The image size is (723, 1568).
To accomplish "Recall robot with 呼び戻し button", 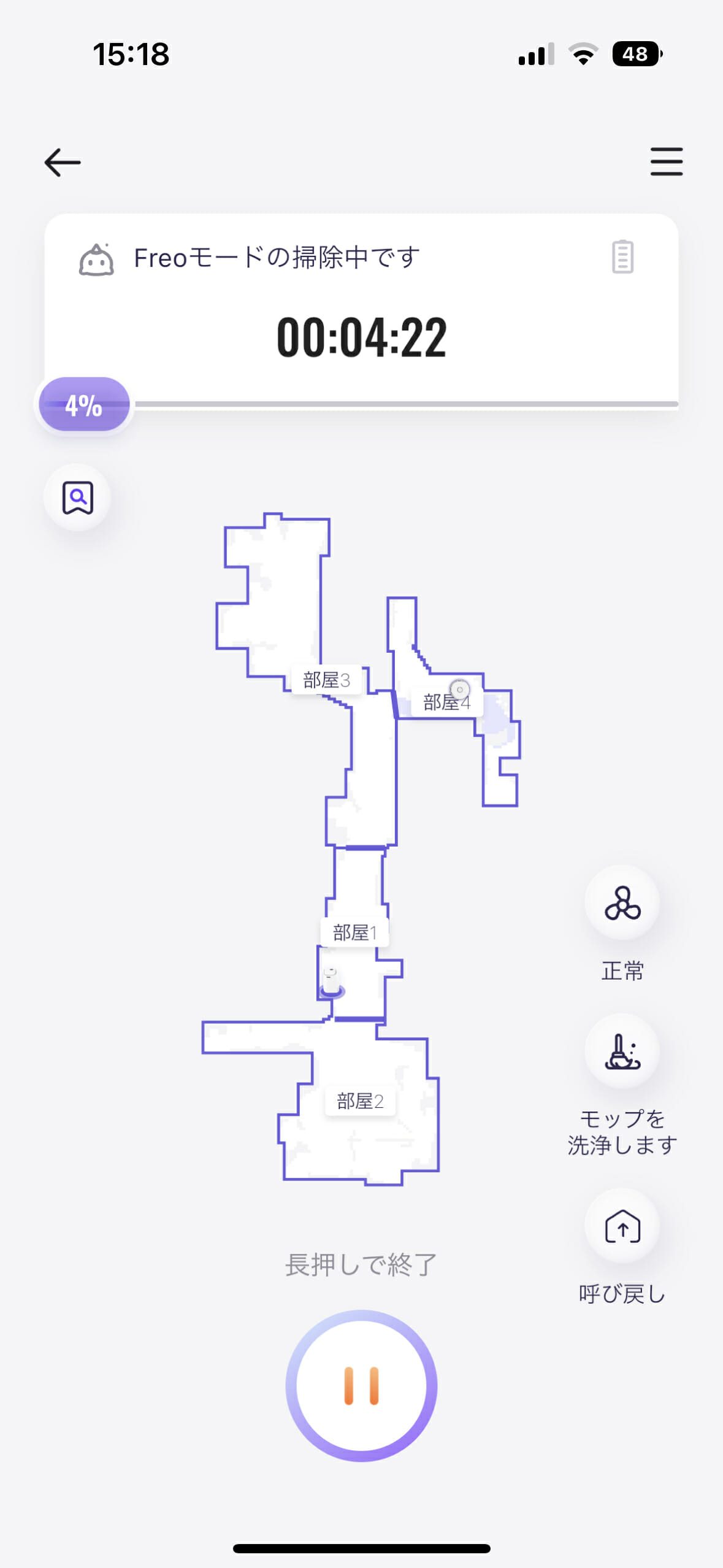I will coord(622,1227).
